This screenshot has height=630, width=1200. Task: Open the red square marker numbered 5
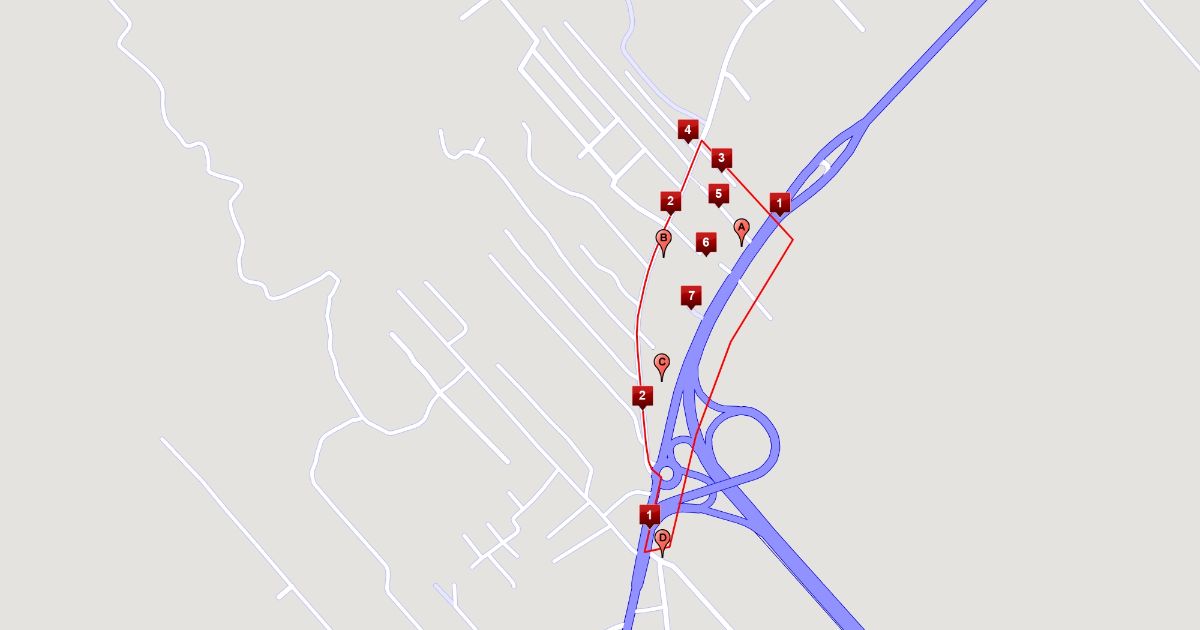point(718,194)
